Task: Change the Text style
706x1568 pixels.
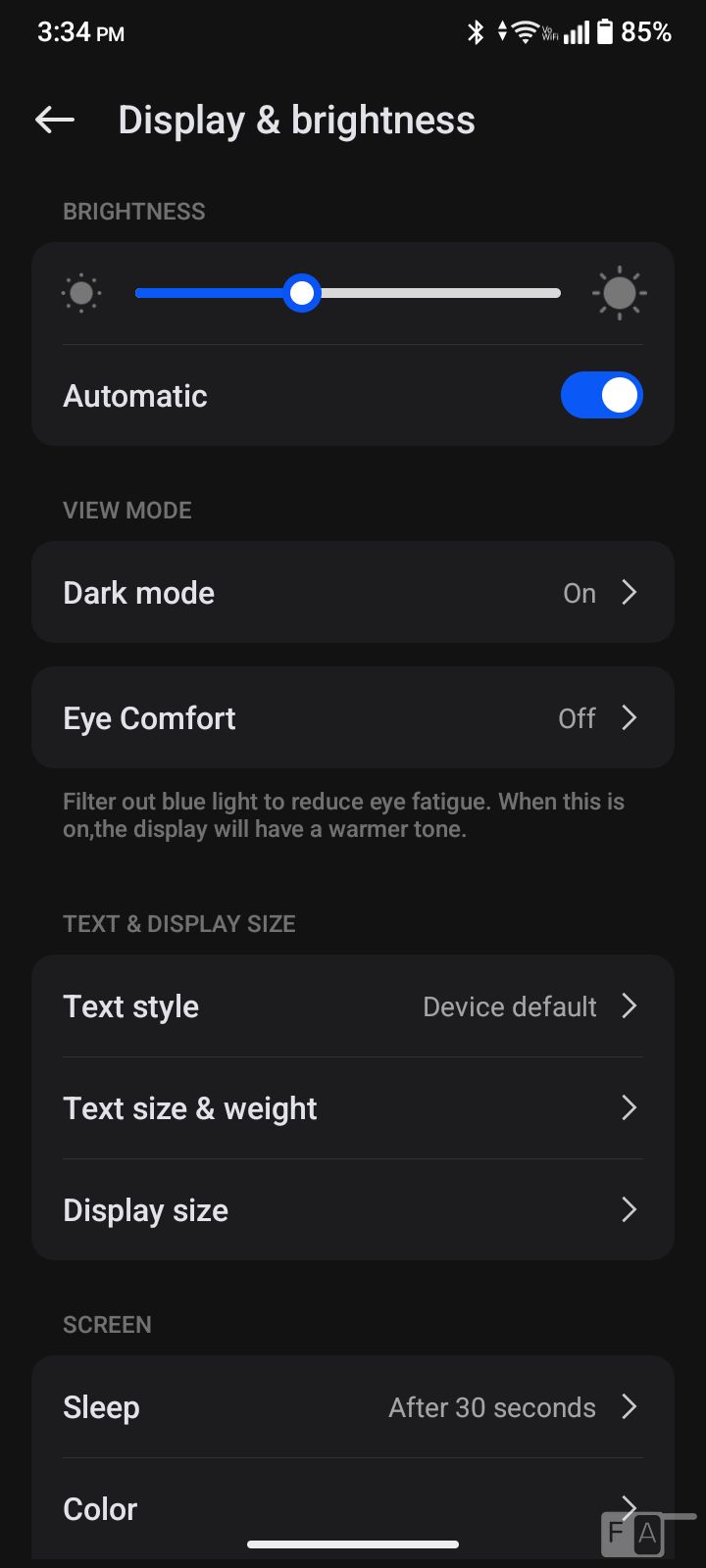Action: [x=353, y=1006]
